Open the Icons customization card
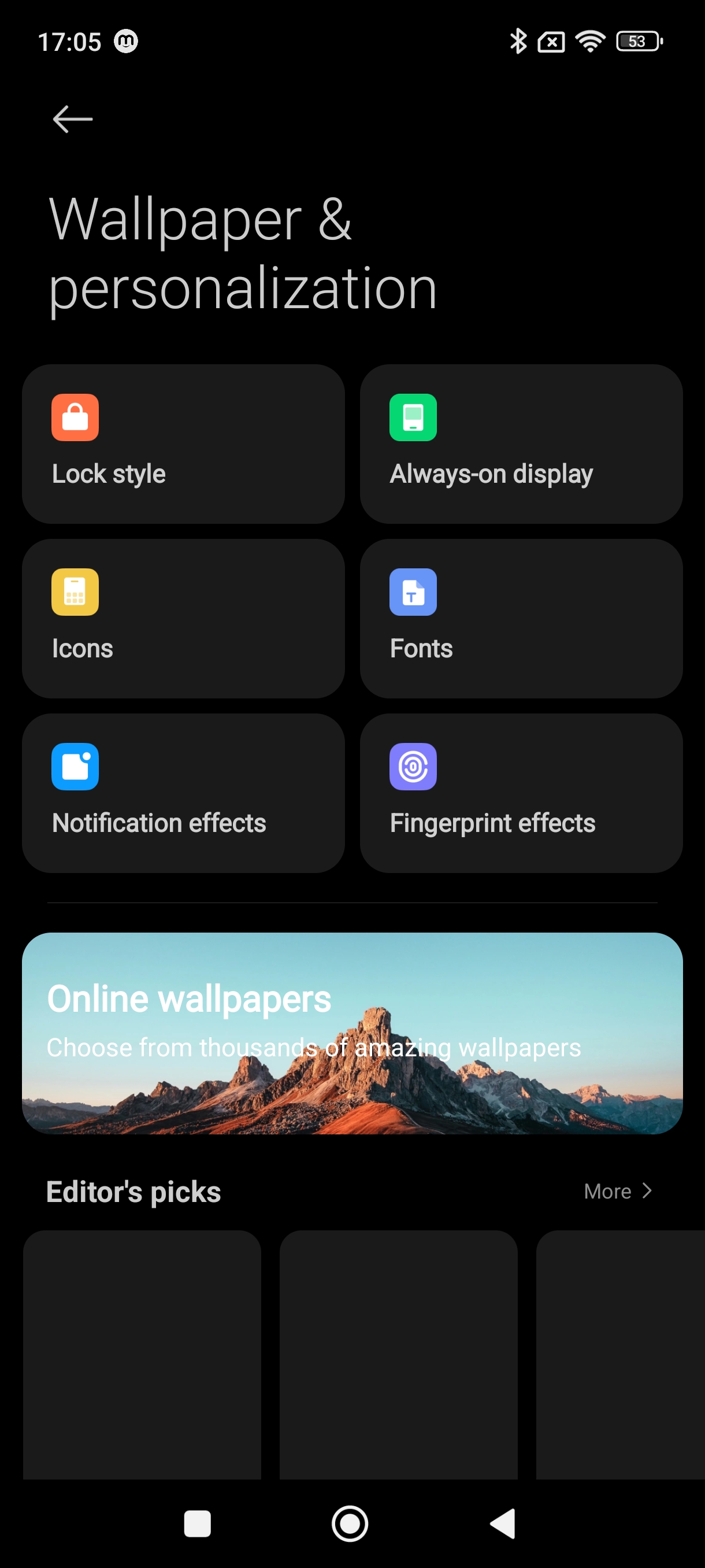Screen dimensions: 705x1568 coord(183,618)
